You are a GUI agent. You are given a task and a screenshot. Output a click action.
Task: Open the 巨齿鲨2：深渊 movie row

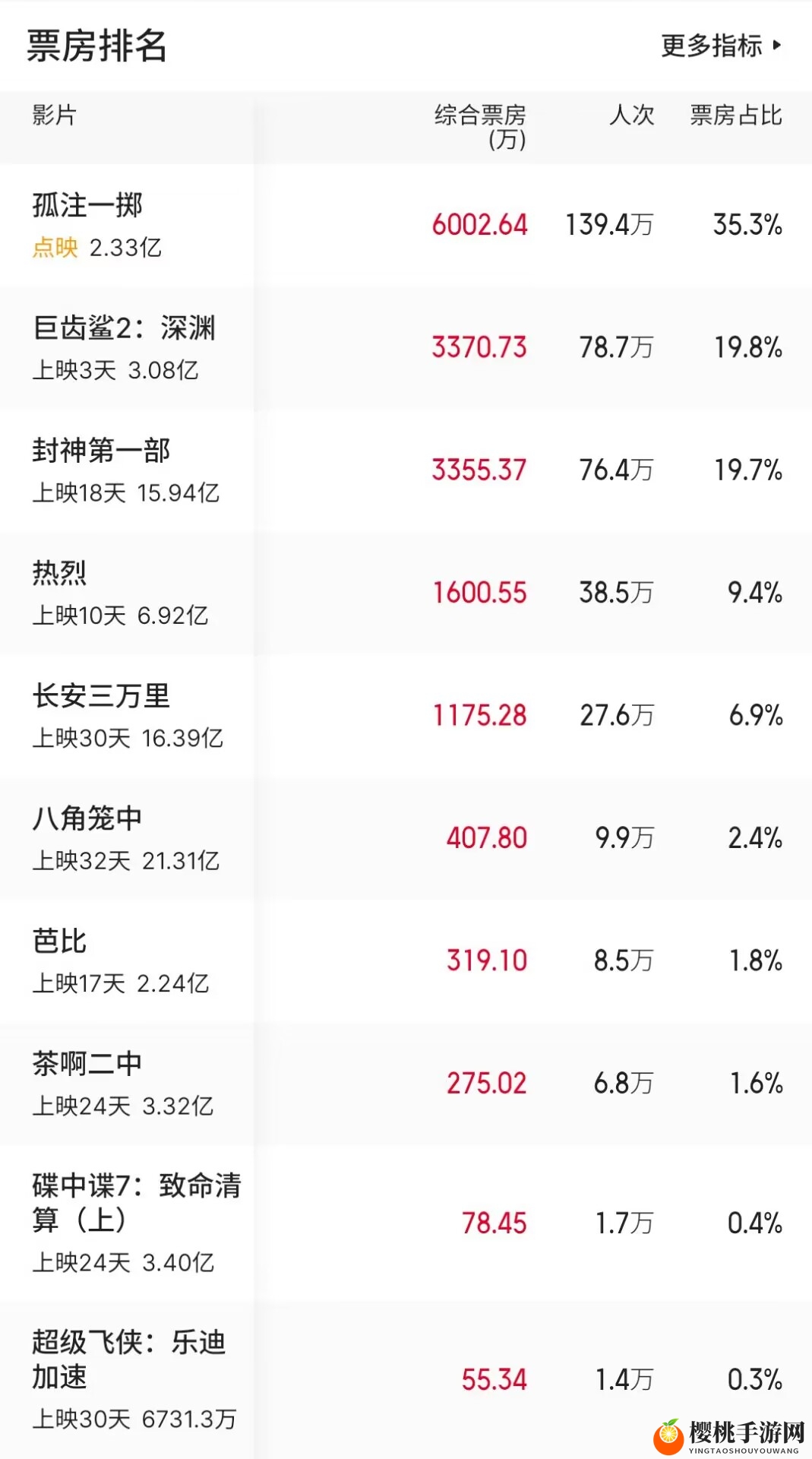tap(406, 348)
